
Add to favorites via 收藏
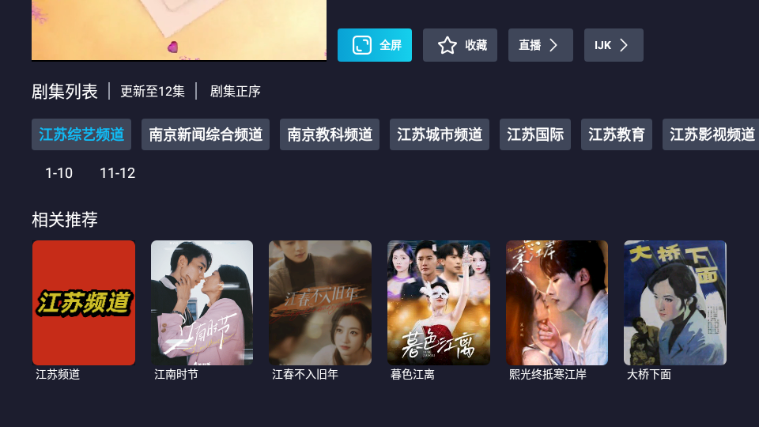(x=460, y=45)
